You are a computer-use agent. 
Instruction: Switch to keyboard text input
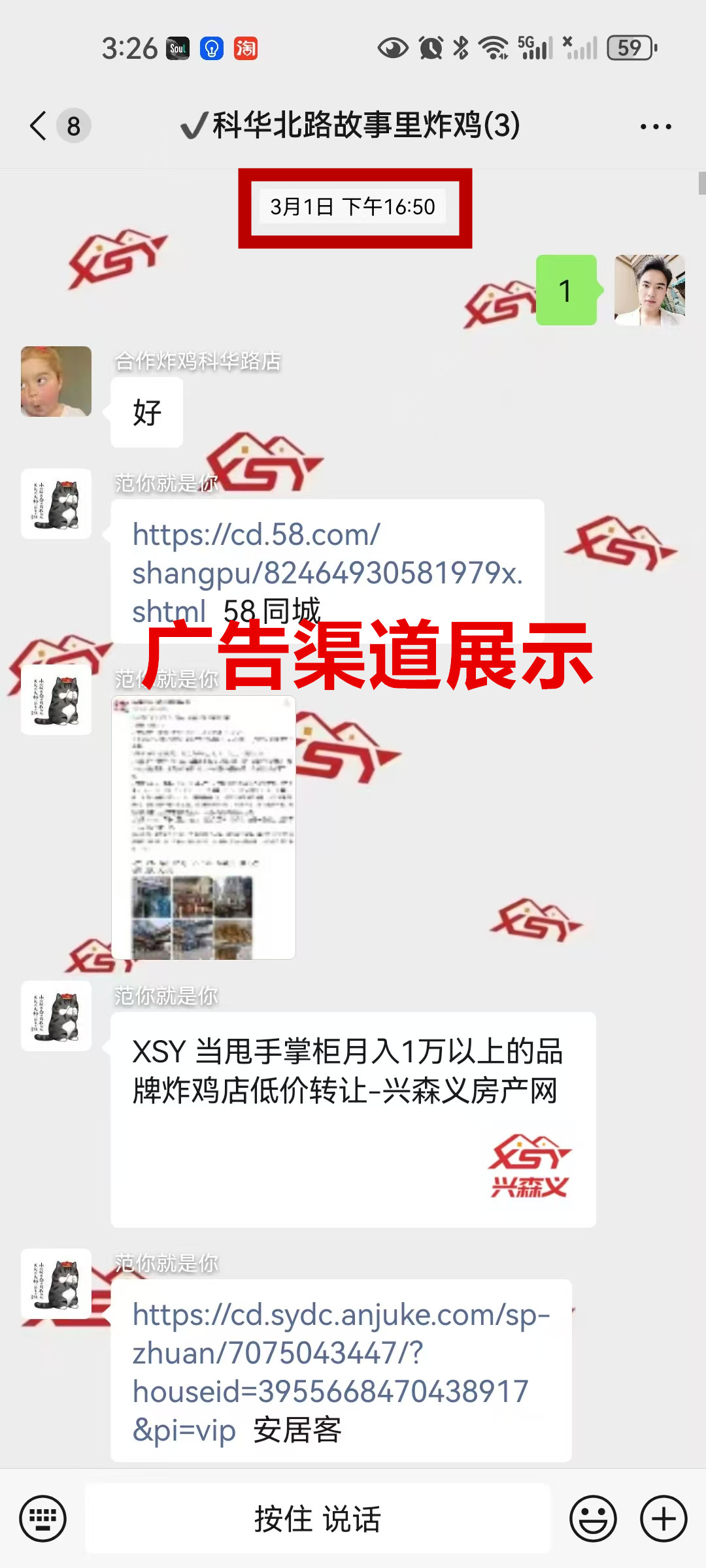point(42,1518)
